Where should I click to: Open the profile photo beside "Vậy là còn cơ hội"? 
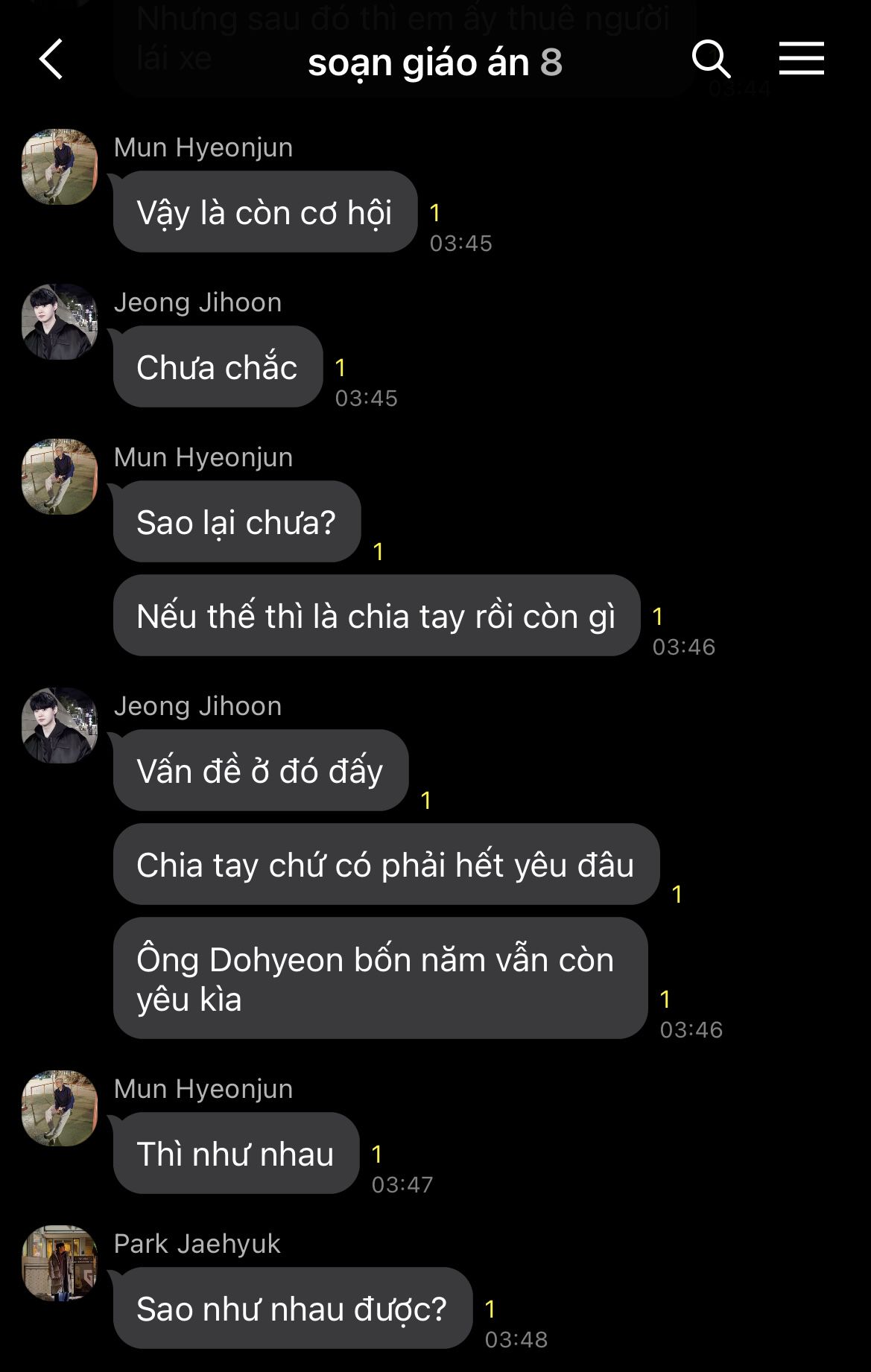click(60, 167)
